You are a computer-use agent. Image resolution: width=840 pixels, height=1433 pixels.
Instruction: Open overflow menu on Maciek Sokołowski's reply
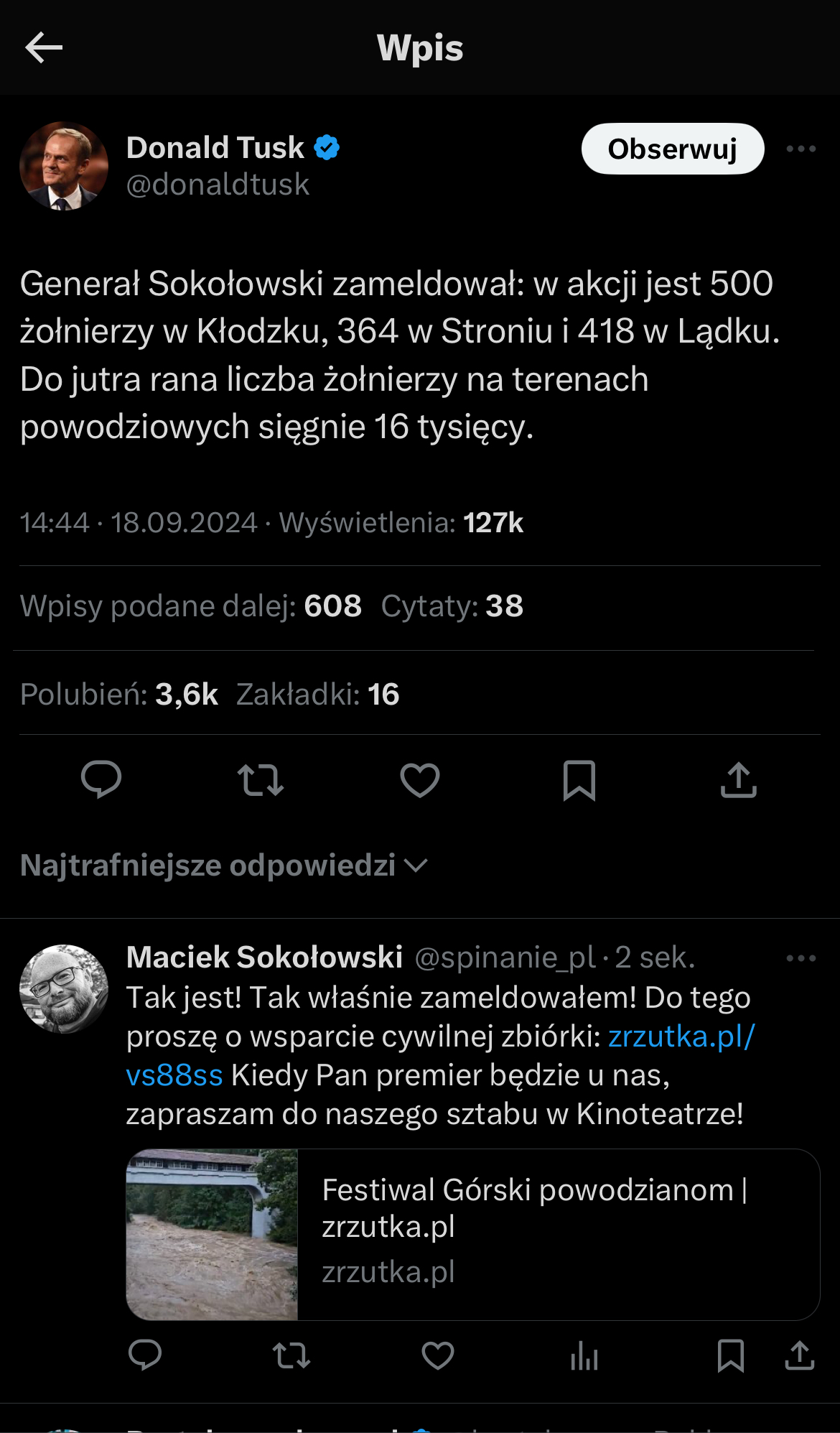[801, 957]
